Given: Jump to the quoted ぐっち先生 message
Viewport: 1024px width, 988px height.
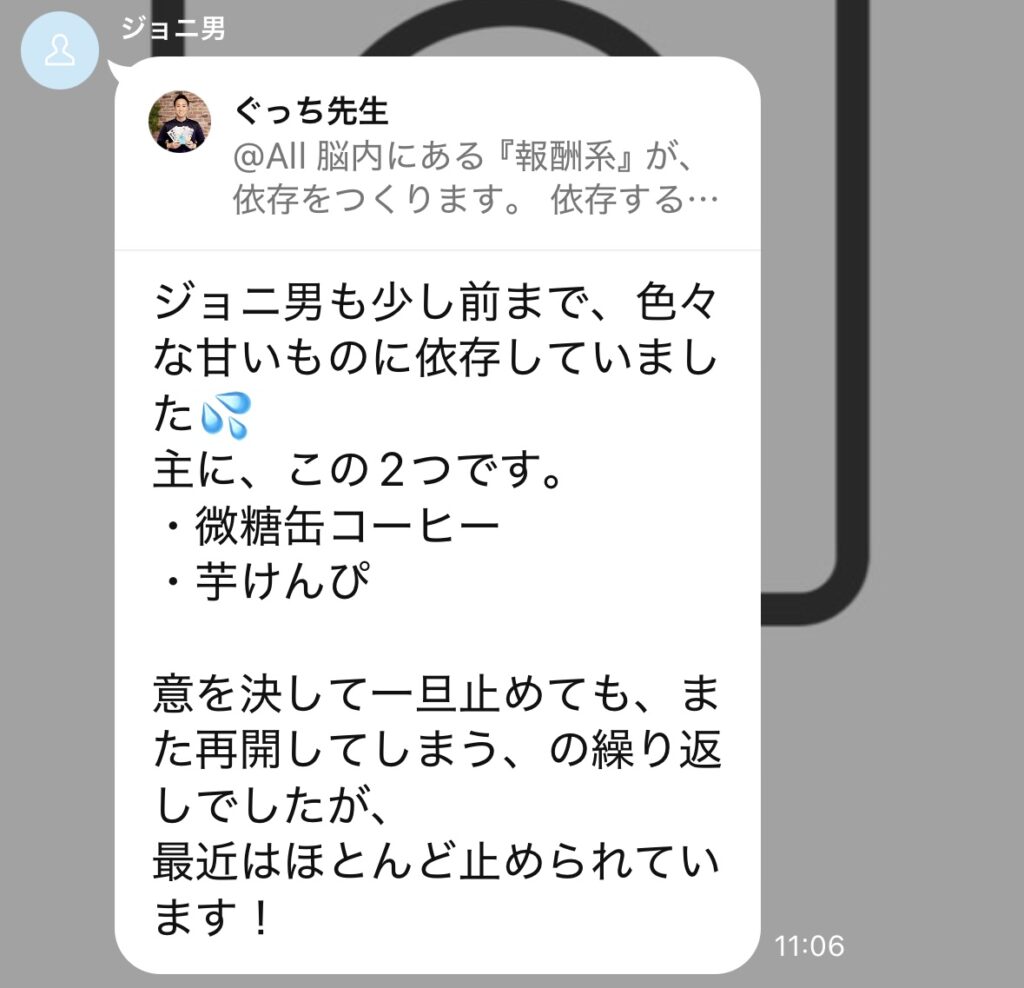Looking at the screenshot, I should click(x=437, y=156).
